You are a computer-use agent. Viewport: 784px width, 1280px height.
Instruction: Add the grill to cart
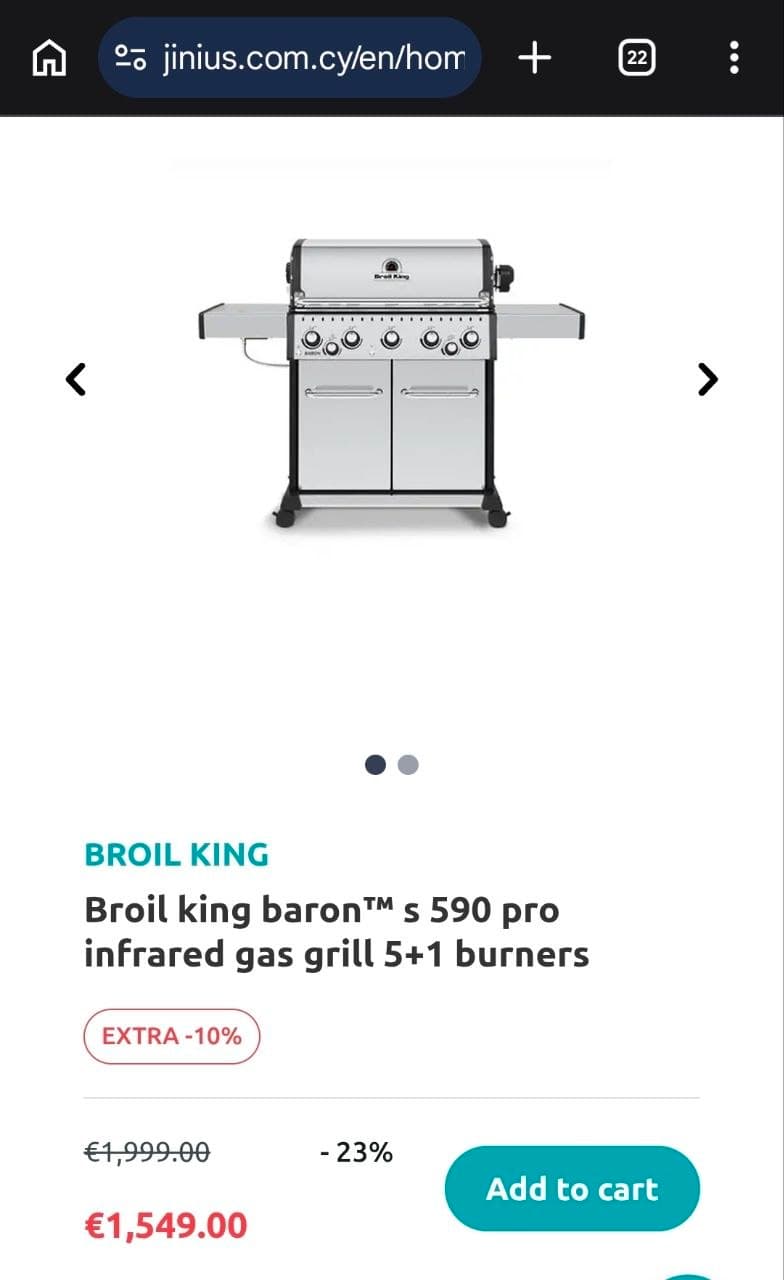tap(572, 1189)
